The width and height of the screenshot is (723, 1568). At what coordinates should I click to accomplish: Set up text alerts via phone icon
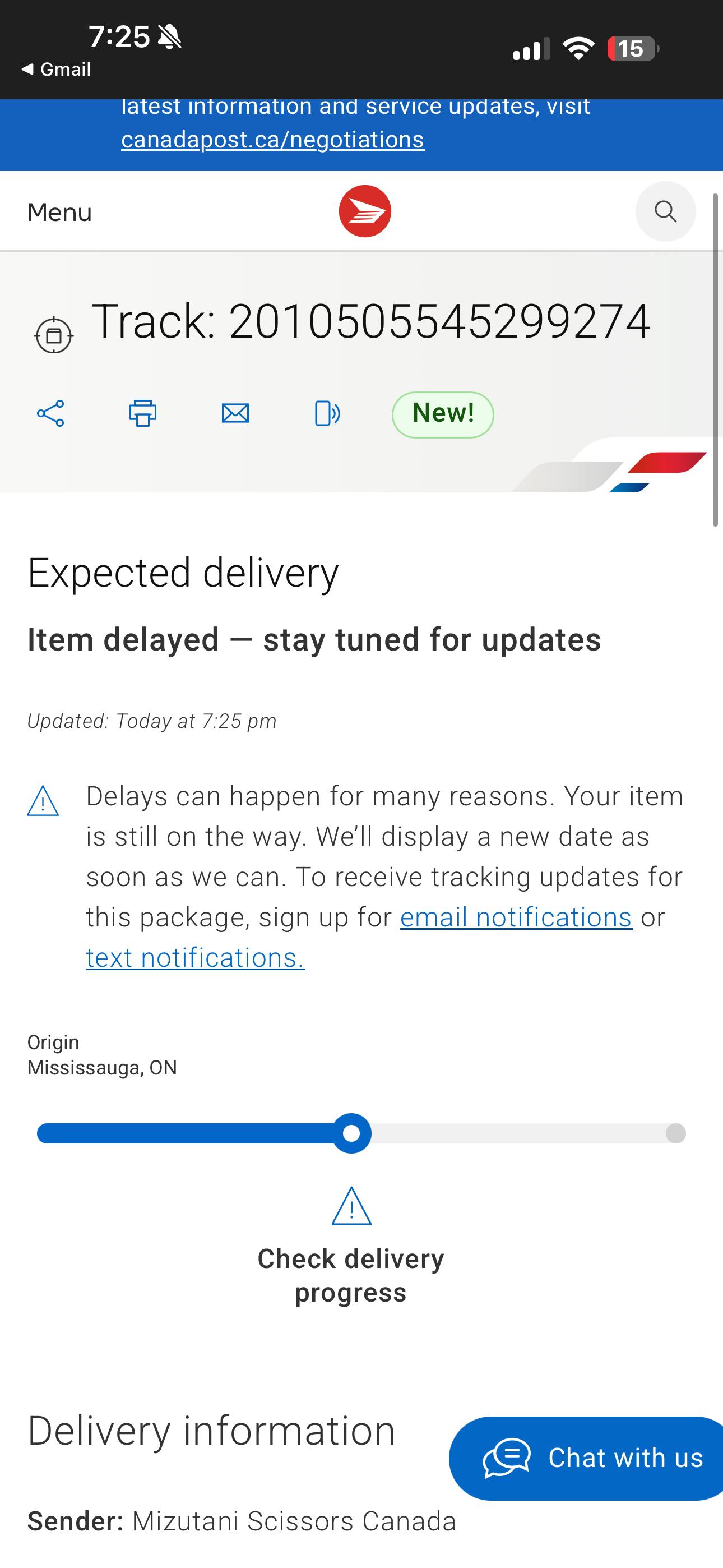point(327,413)
